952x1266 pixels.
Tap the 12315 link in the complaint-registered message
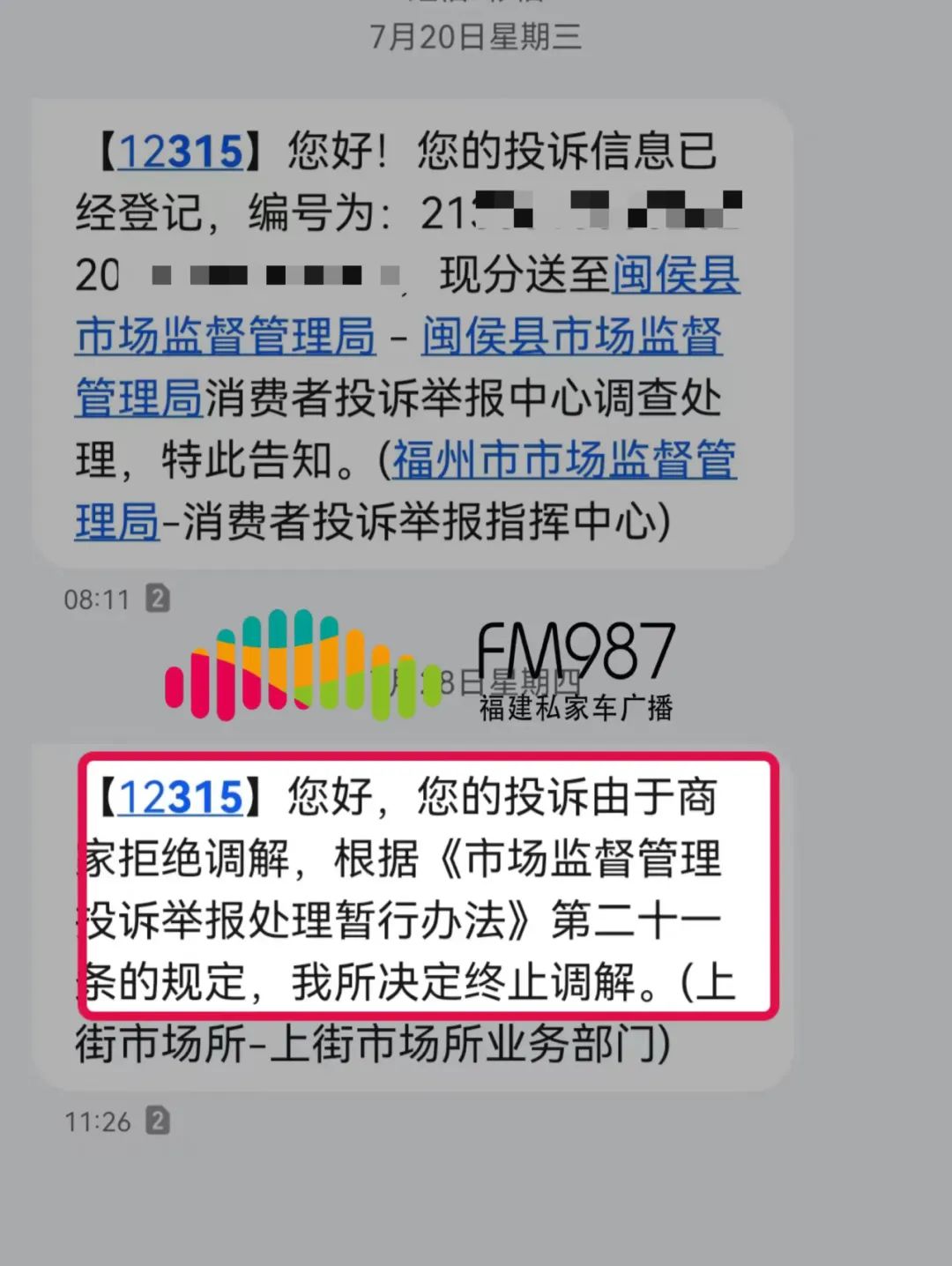pyautogui.click(x=180, y=152)
